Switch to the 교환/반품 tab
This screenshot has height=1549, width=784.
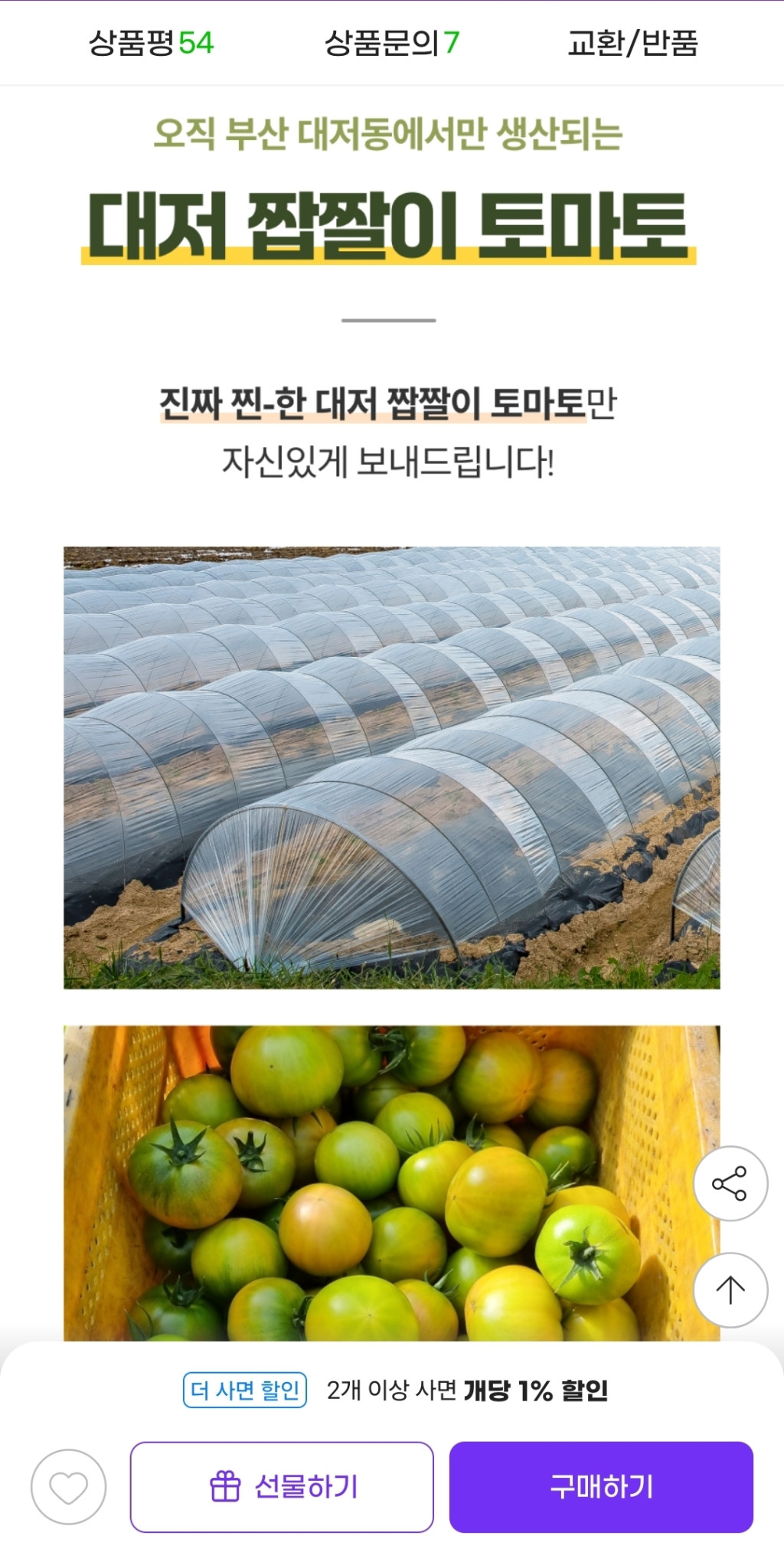(x=632, y=43)
